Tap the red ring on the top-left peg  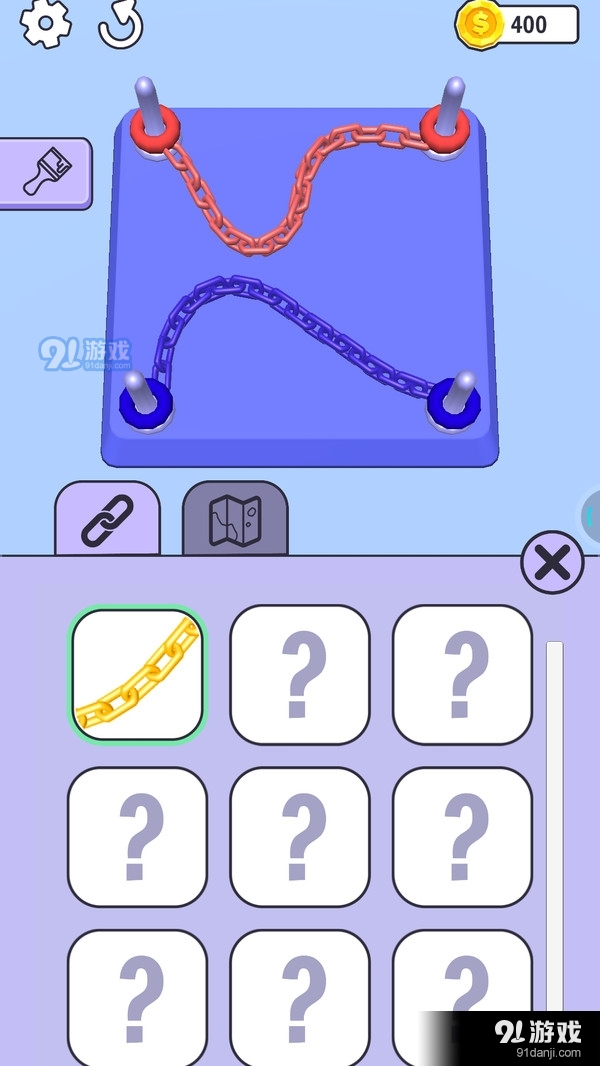tap(158, 130)
